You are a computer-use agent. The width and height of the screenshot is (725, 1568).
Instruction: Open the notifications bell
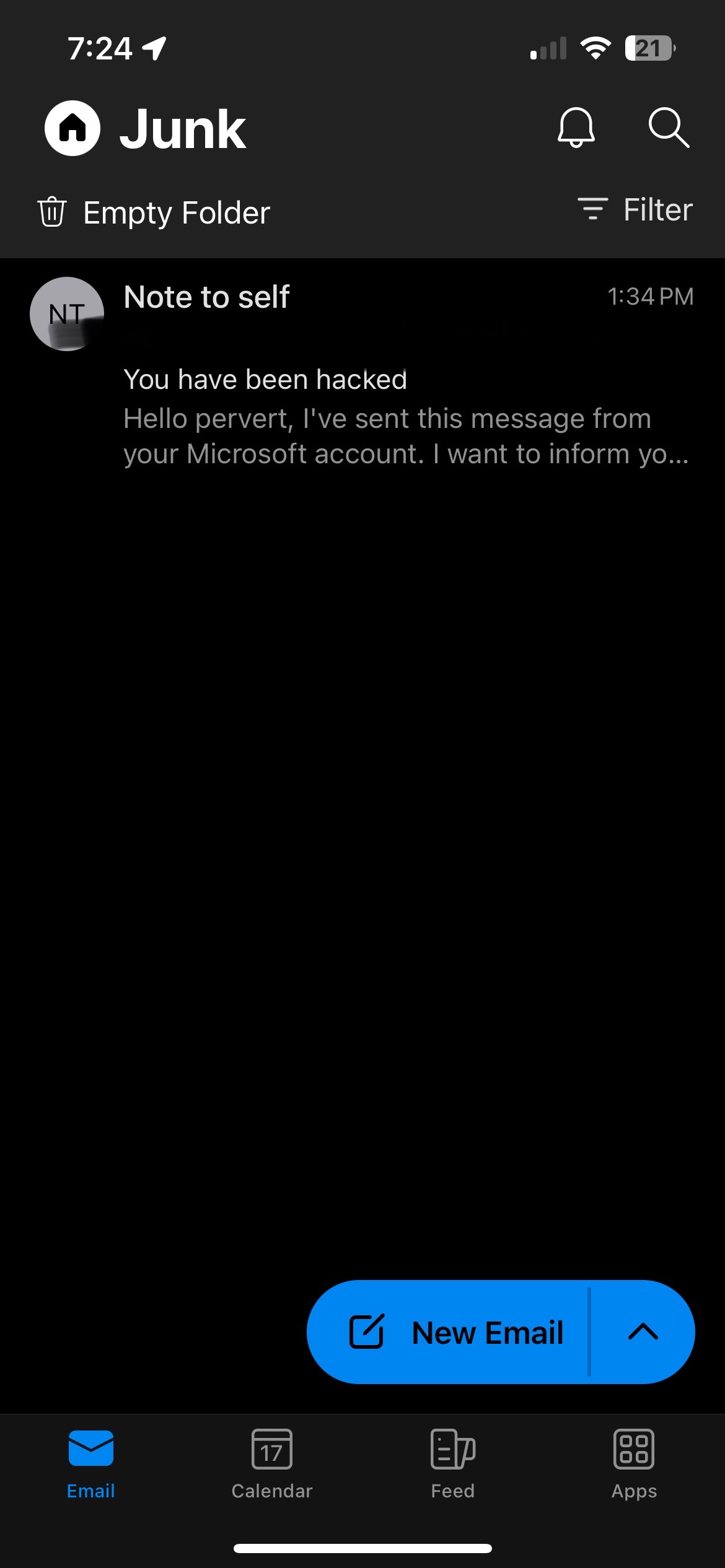tap(576, 128)
